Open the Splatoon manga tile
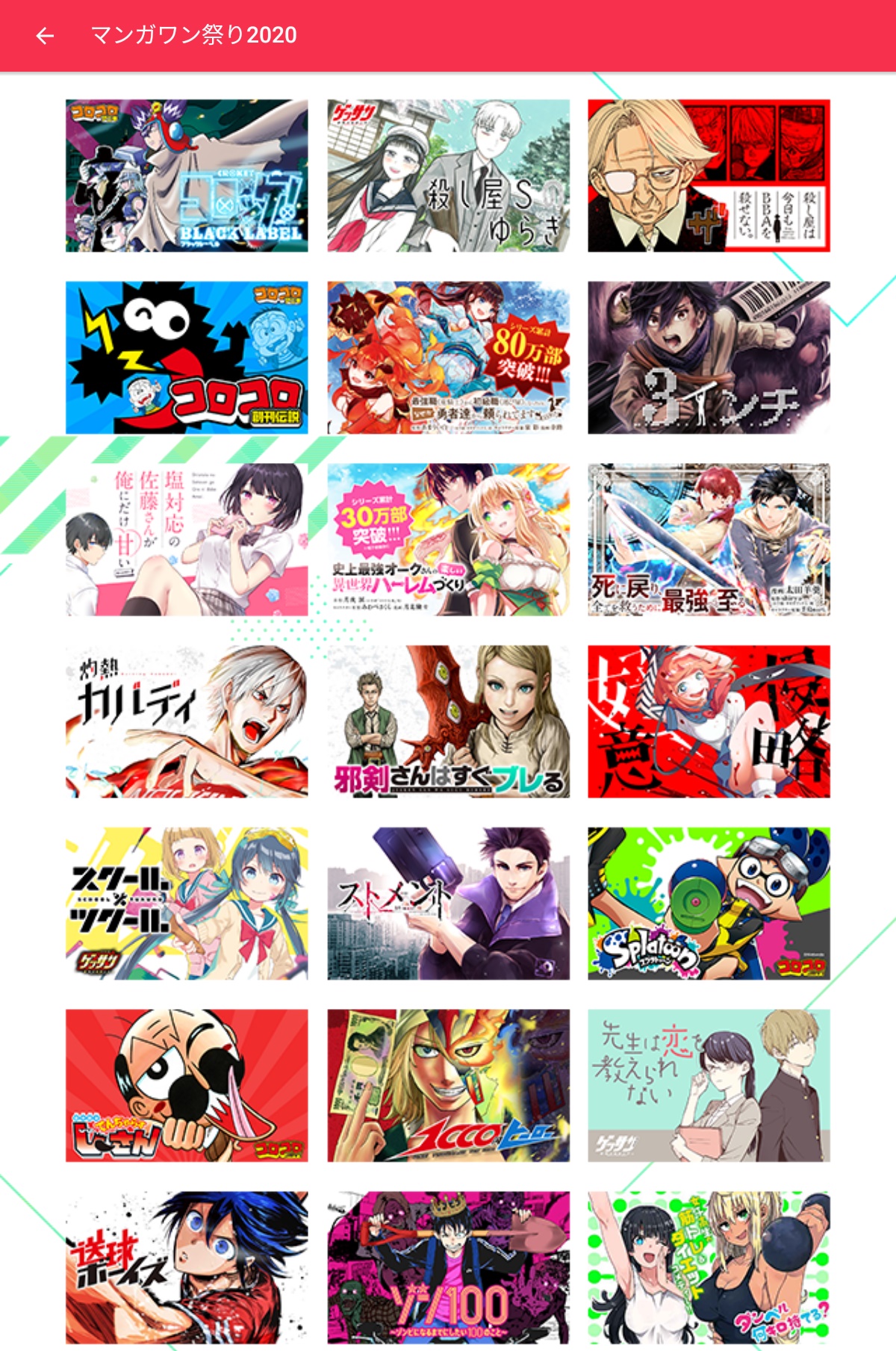This screenshot has height=1351, width=896. pos(709,904)
